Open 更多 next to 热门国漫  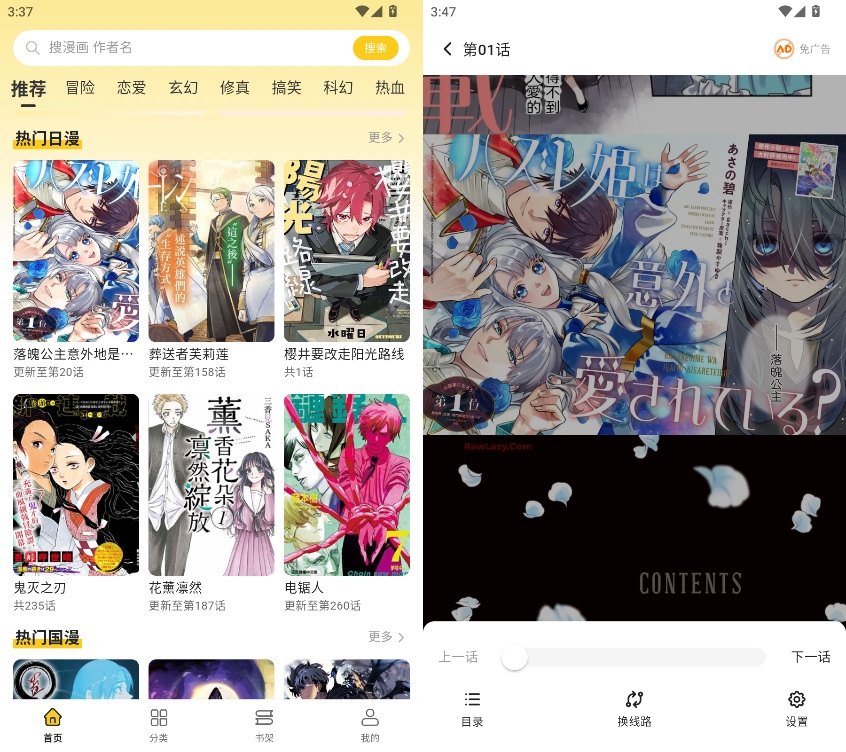click(x=386, y=637)
